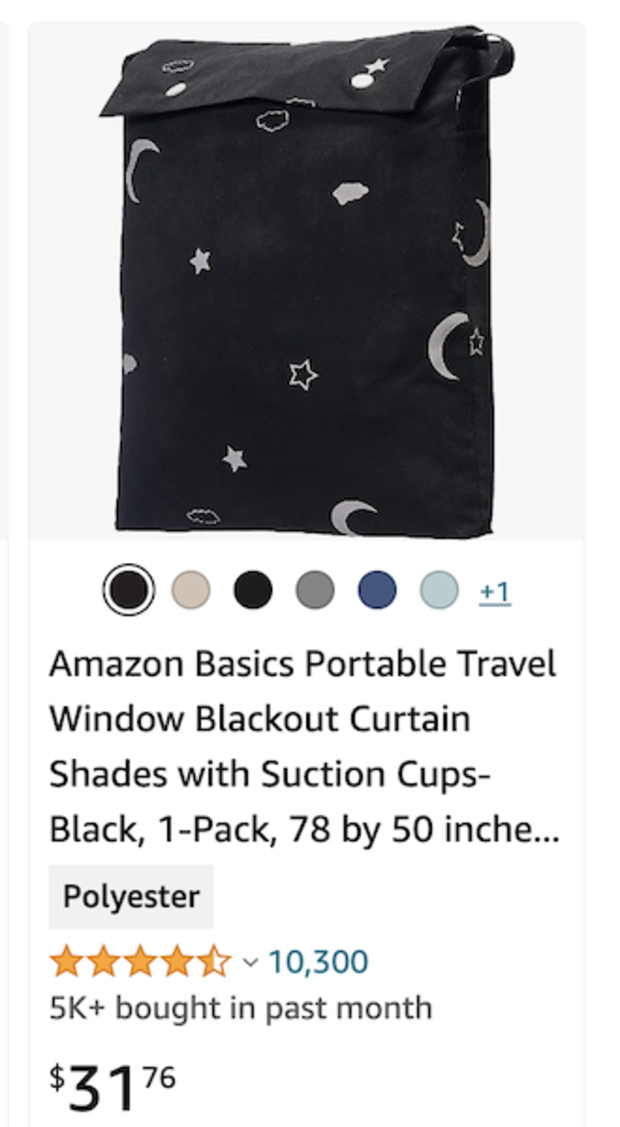
Task: Select the selected black moon-pattern swatch
Action: [x=129, y=591]
